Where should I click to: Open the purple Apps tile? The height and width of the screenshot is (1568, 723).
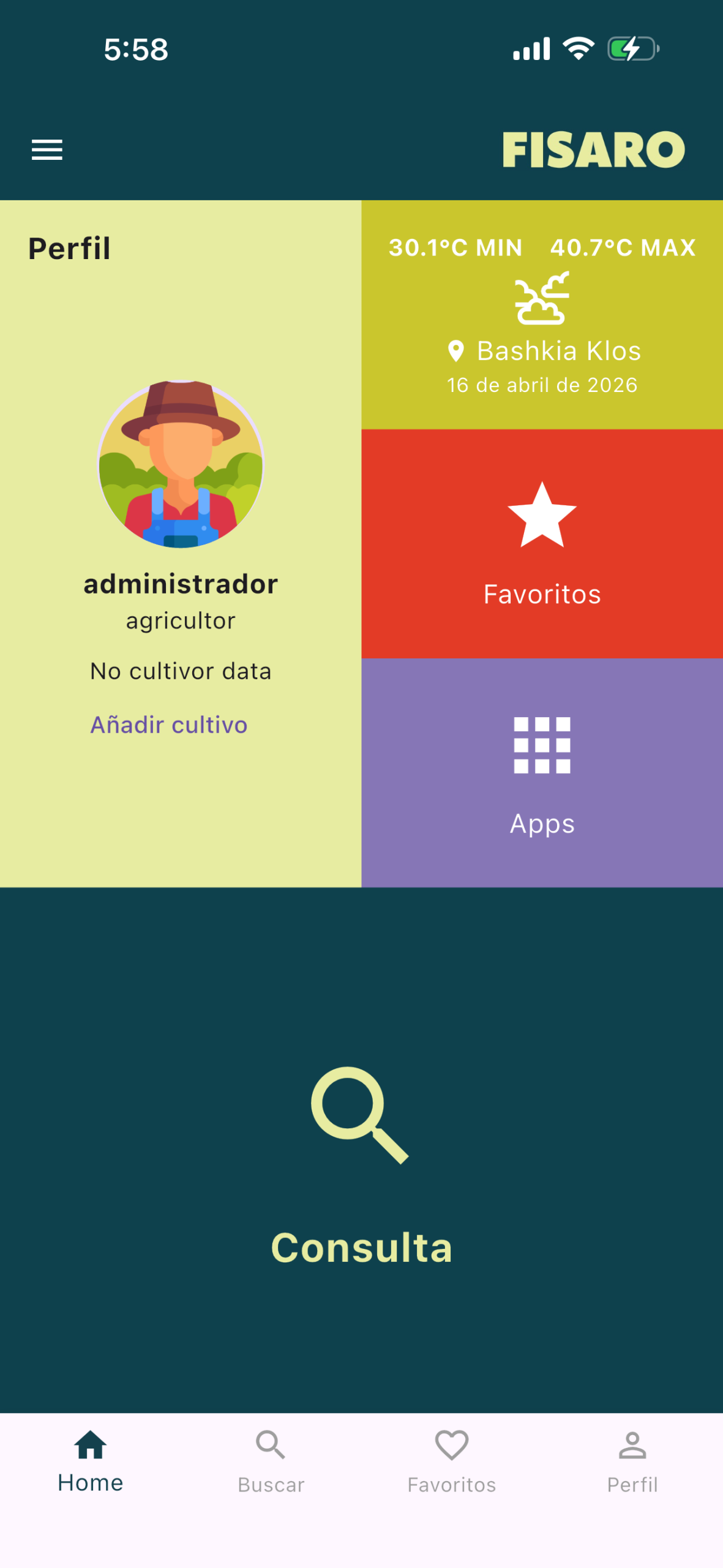(x=542, y=773)
